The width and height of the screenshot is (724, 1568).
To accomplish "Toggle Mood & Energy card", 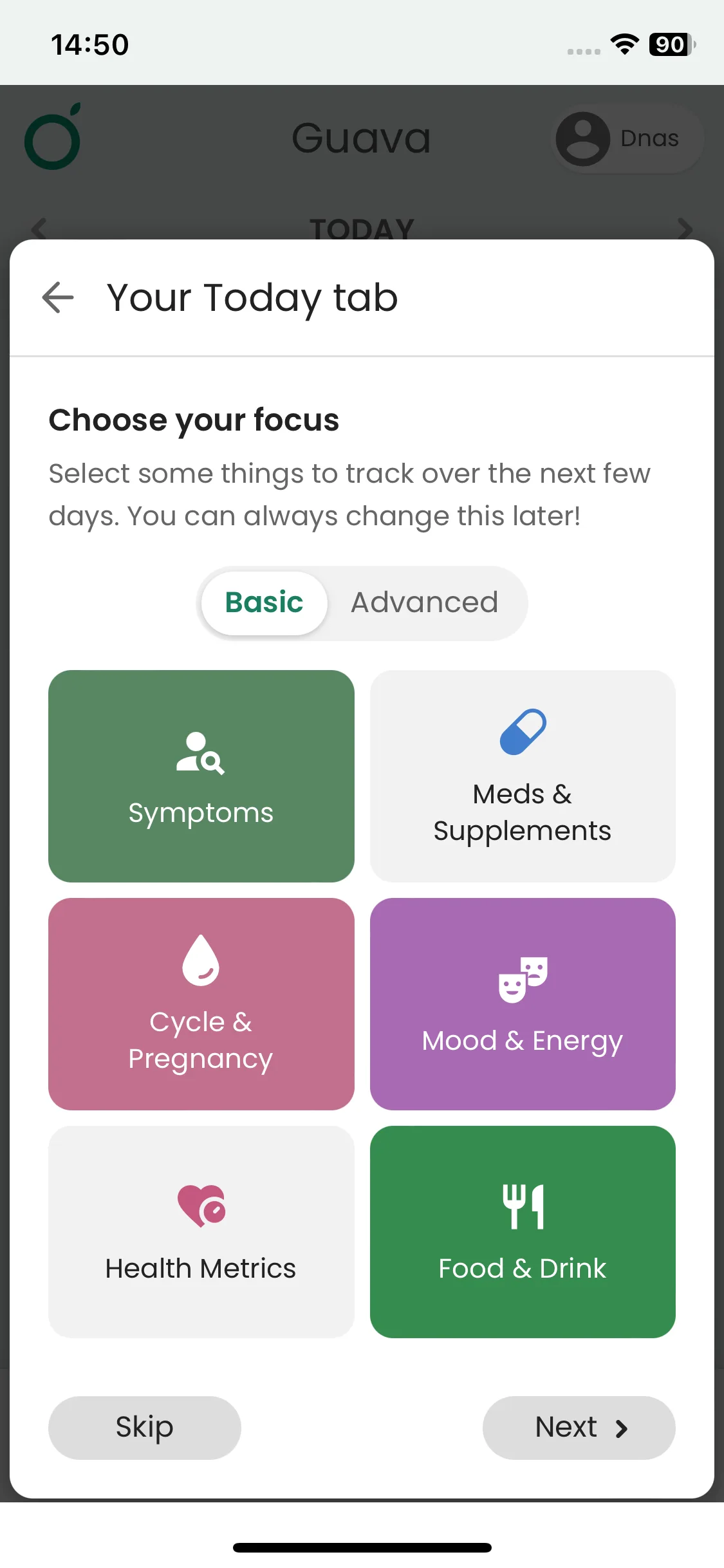I will 523,1004.
